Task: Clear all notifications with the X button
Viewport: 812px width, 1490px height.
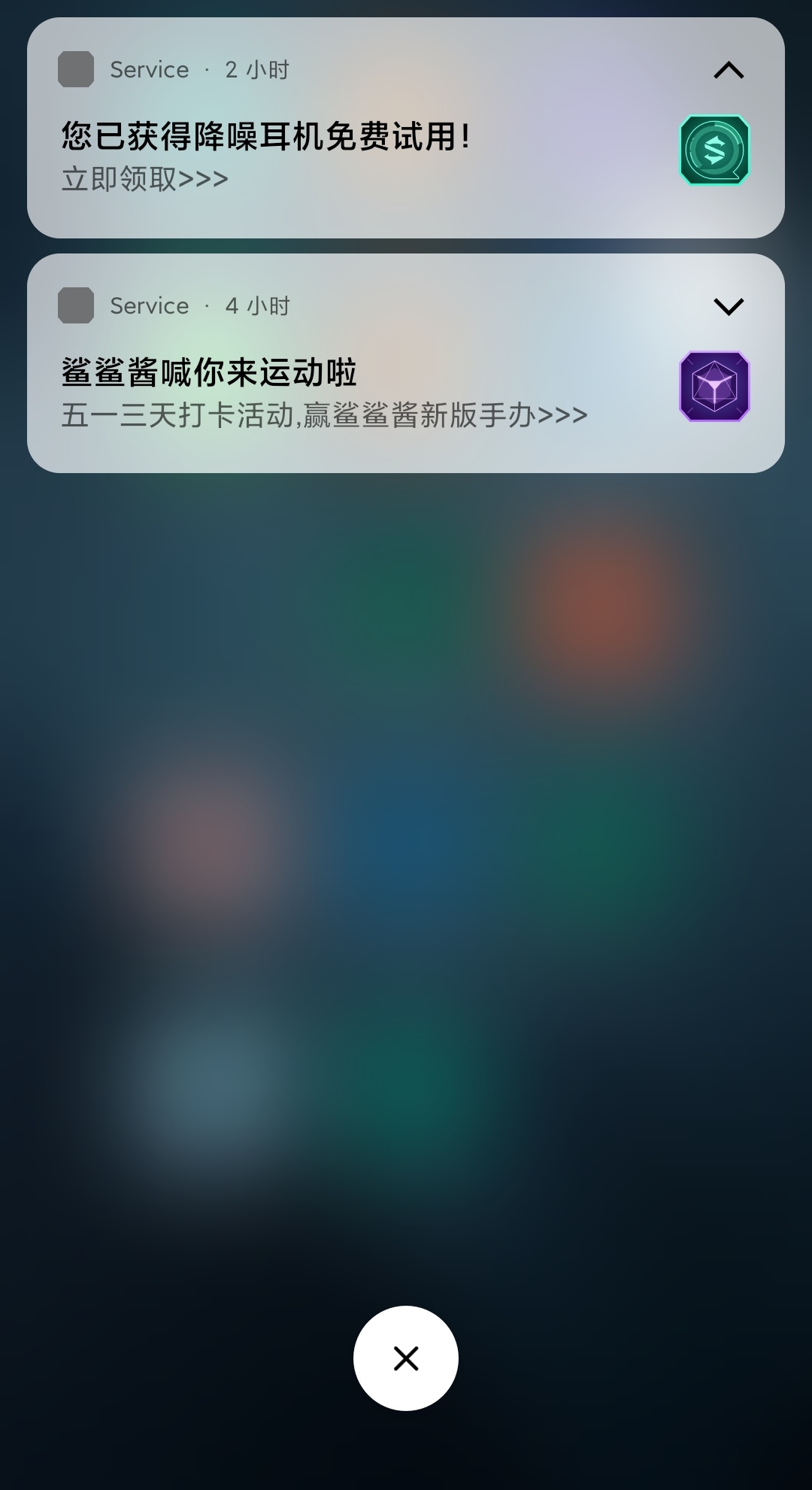Action: pyautogui.click(x=406, y=1358)
